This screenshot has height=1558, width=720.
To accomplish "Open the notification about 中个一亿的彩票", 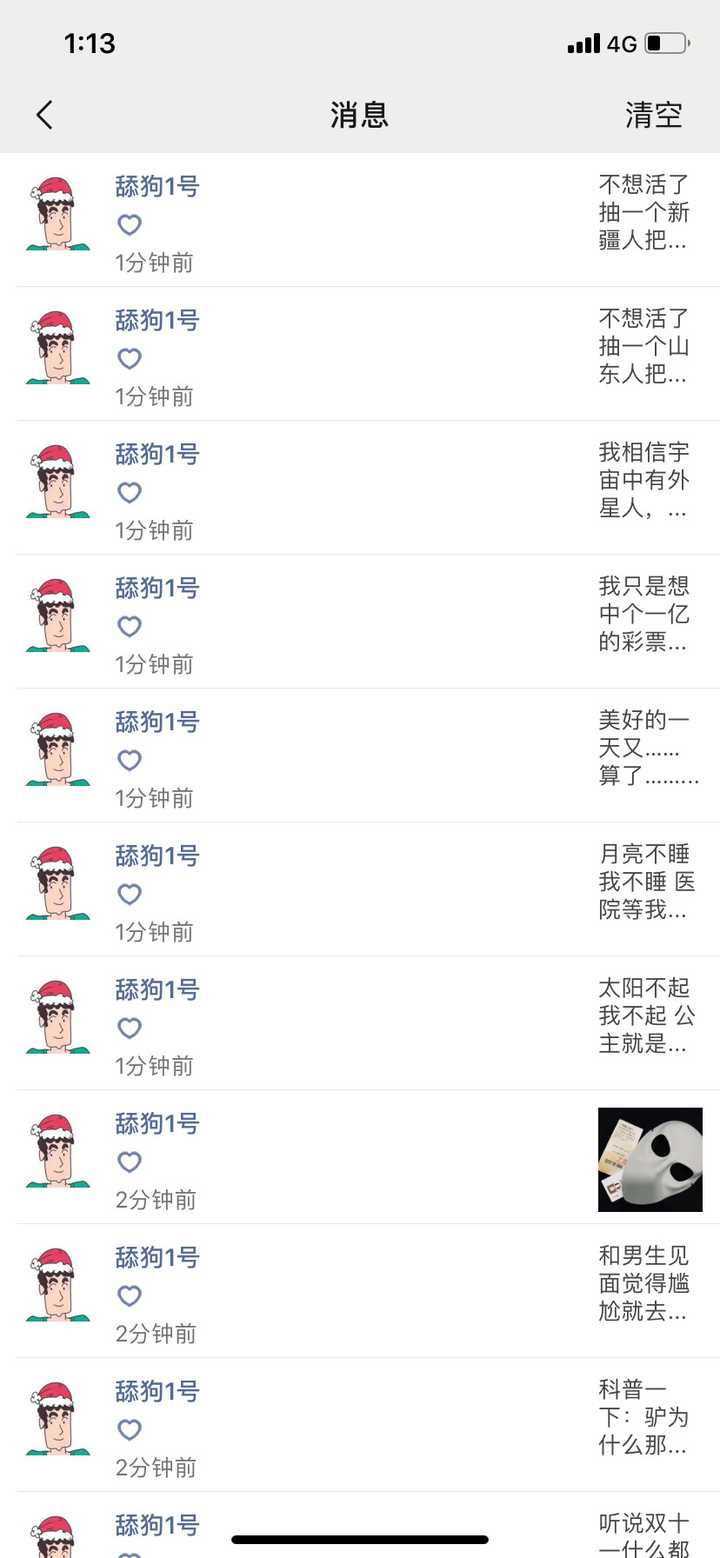I will click(x=643, y=615).
